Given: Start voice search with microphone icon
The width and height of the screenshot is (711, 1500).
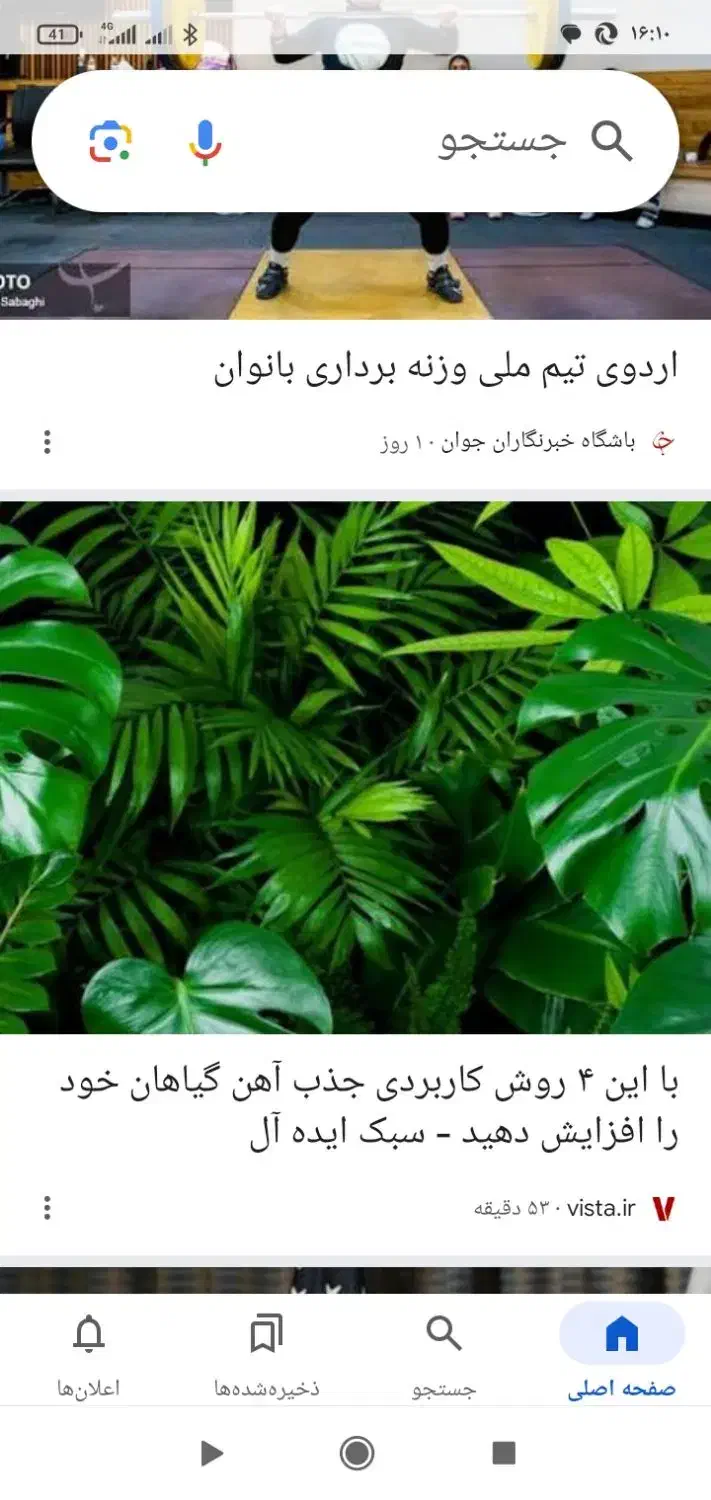Looking at the screenshot, I should click(205, 142).
